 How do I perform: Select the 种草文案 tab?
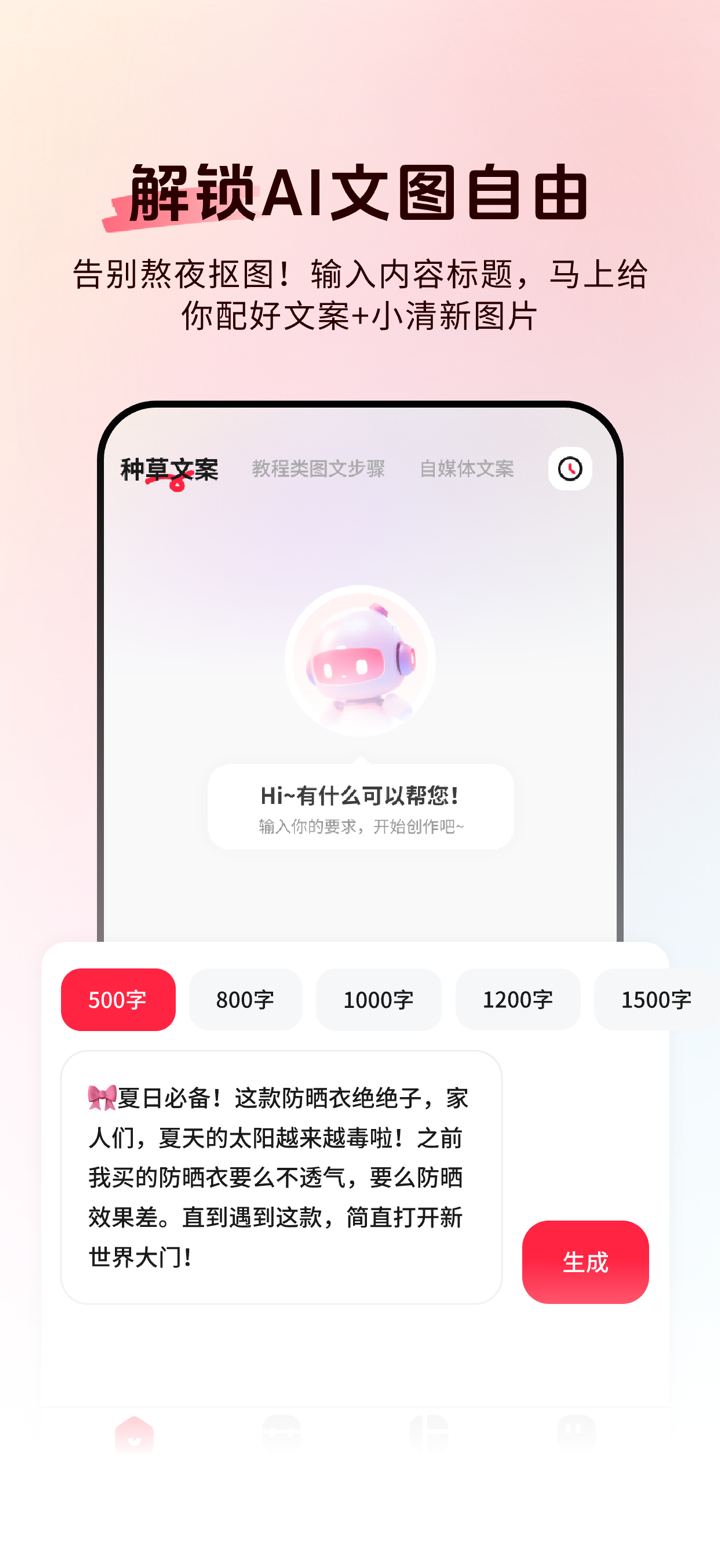168,470
